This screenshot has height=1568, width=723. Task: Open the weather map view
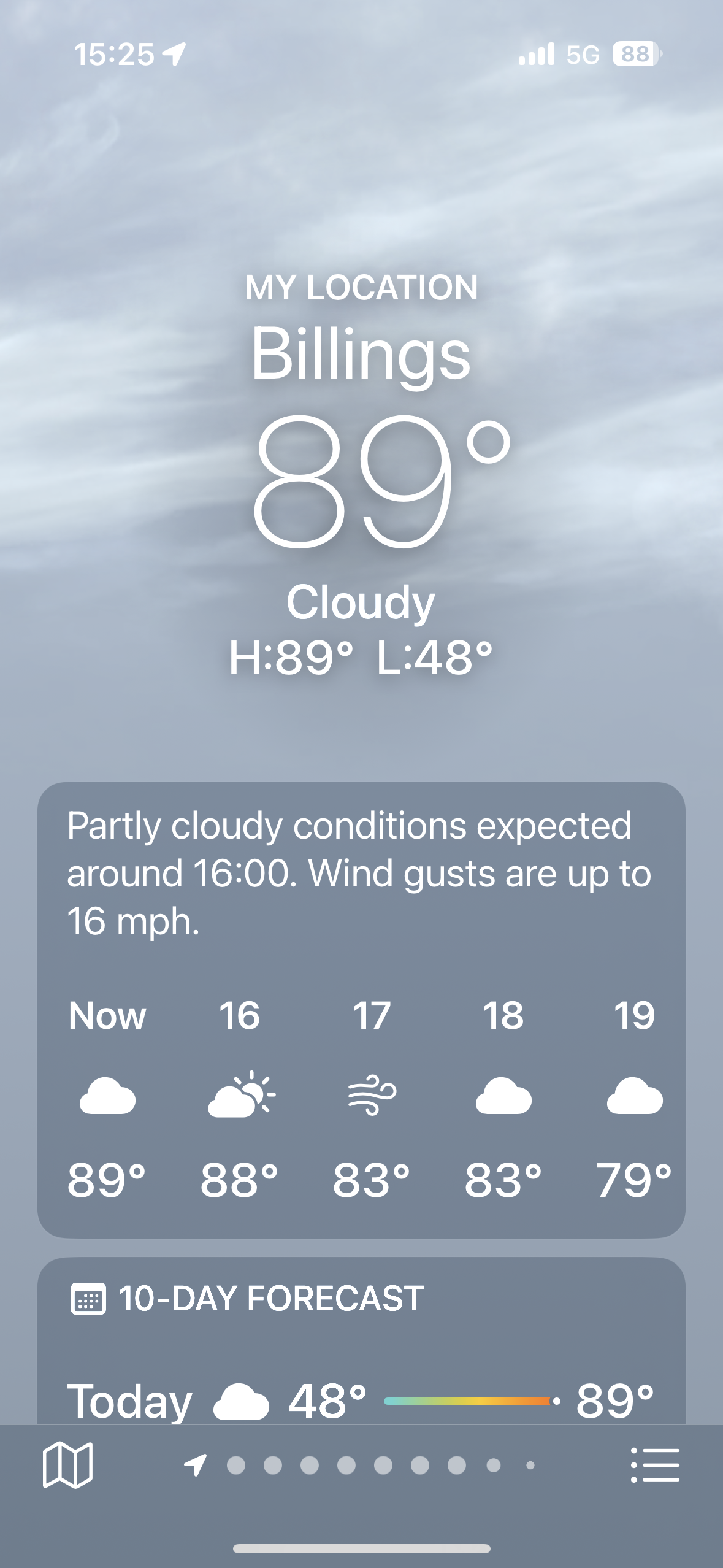67,1466
